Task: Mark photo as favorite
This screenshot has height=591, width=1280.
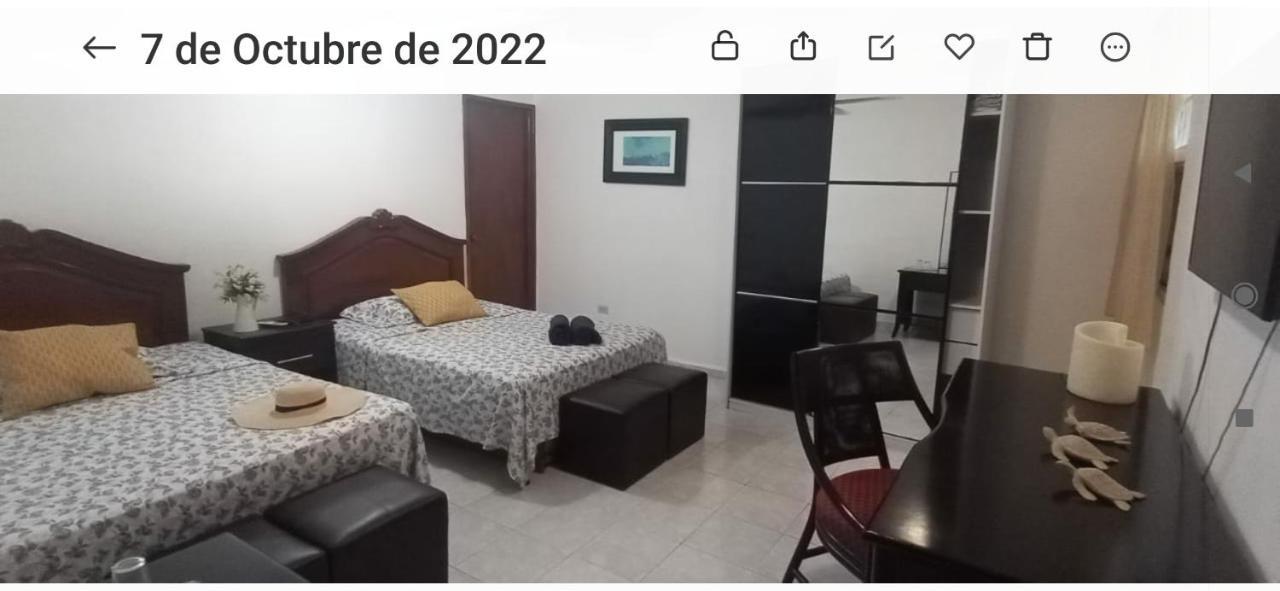Action: click(x=959, y=46)
